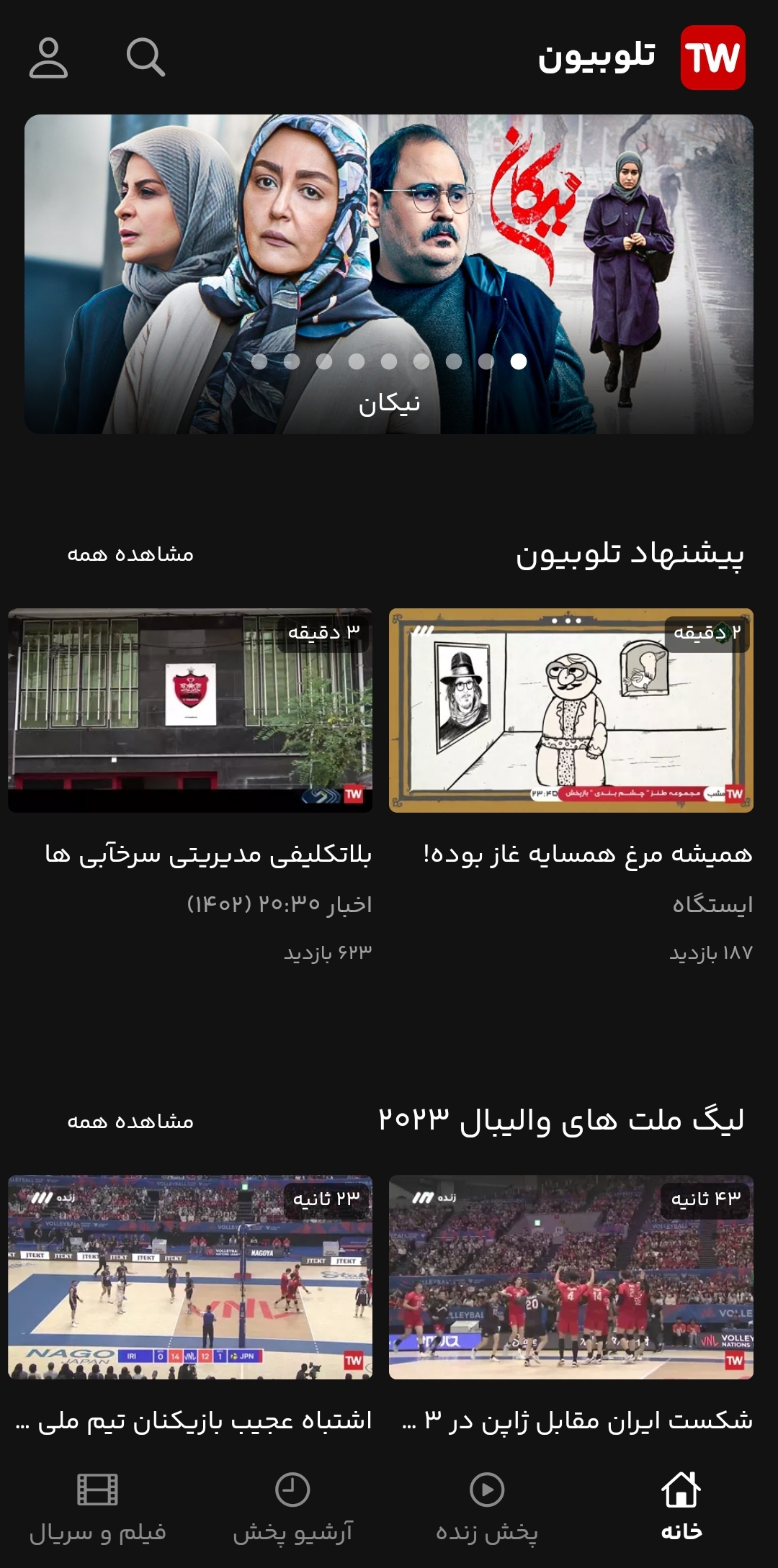This screenshot has height=1568, width=778.
Task: Play بلاتکلیفی مدیریتی سرخآبی ها video
Action: [190, 711]
